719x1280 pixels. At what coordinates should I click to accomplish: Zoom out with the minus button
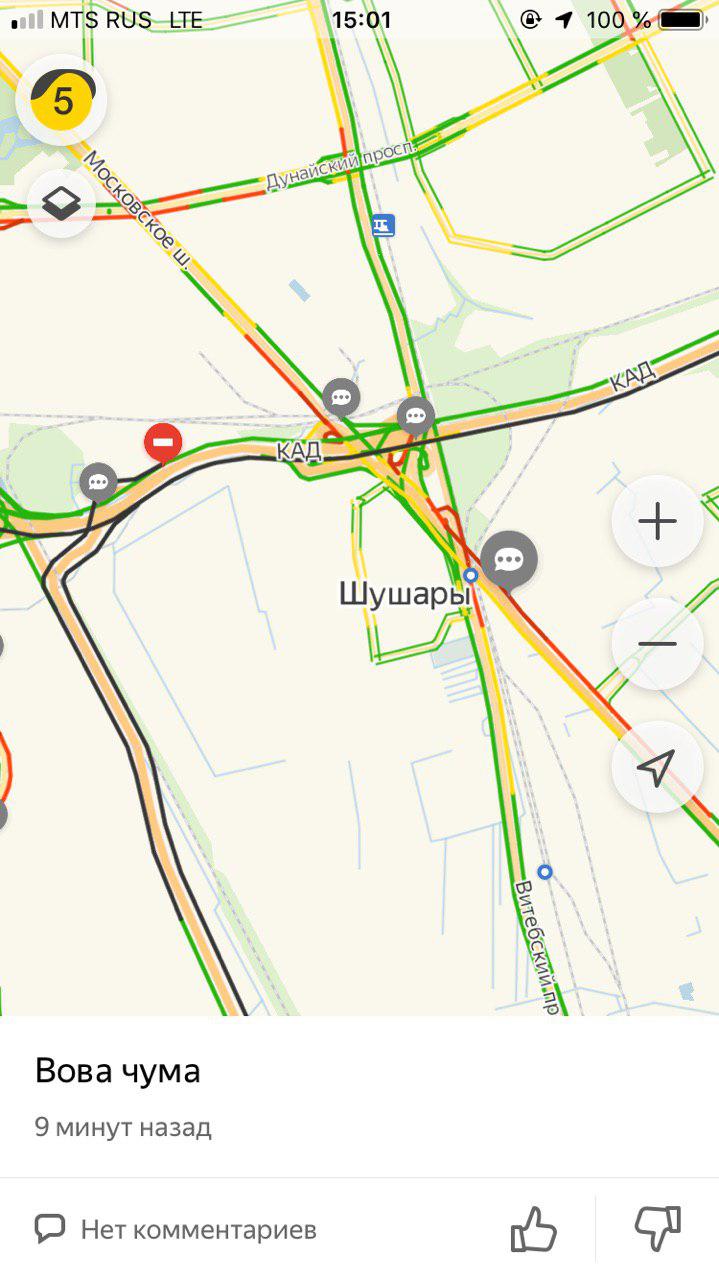[657, 644]
